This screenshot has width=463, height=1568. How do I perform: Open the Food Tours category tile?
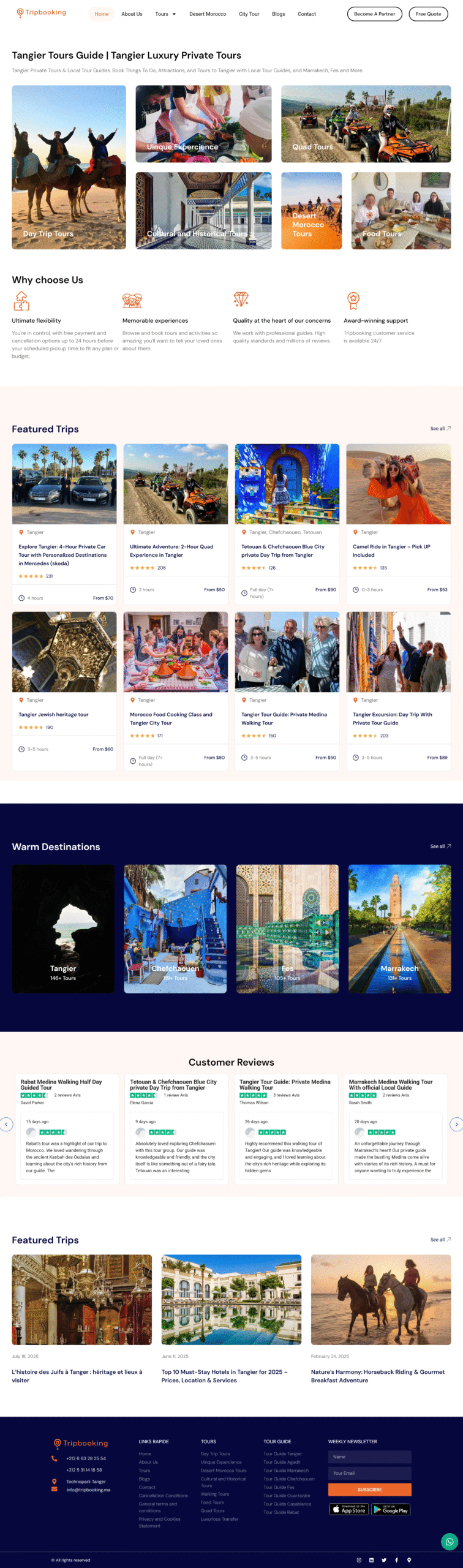(401, 211)
